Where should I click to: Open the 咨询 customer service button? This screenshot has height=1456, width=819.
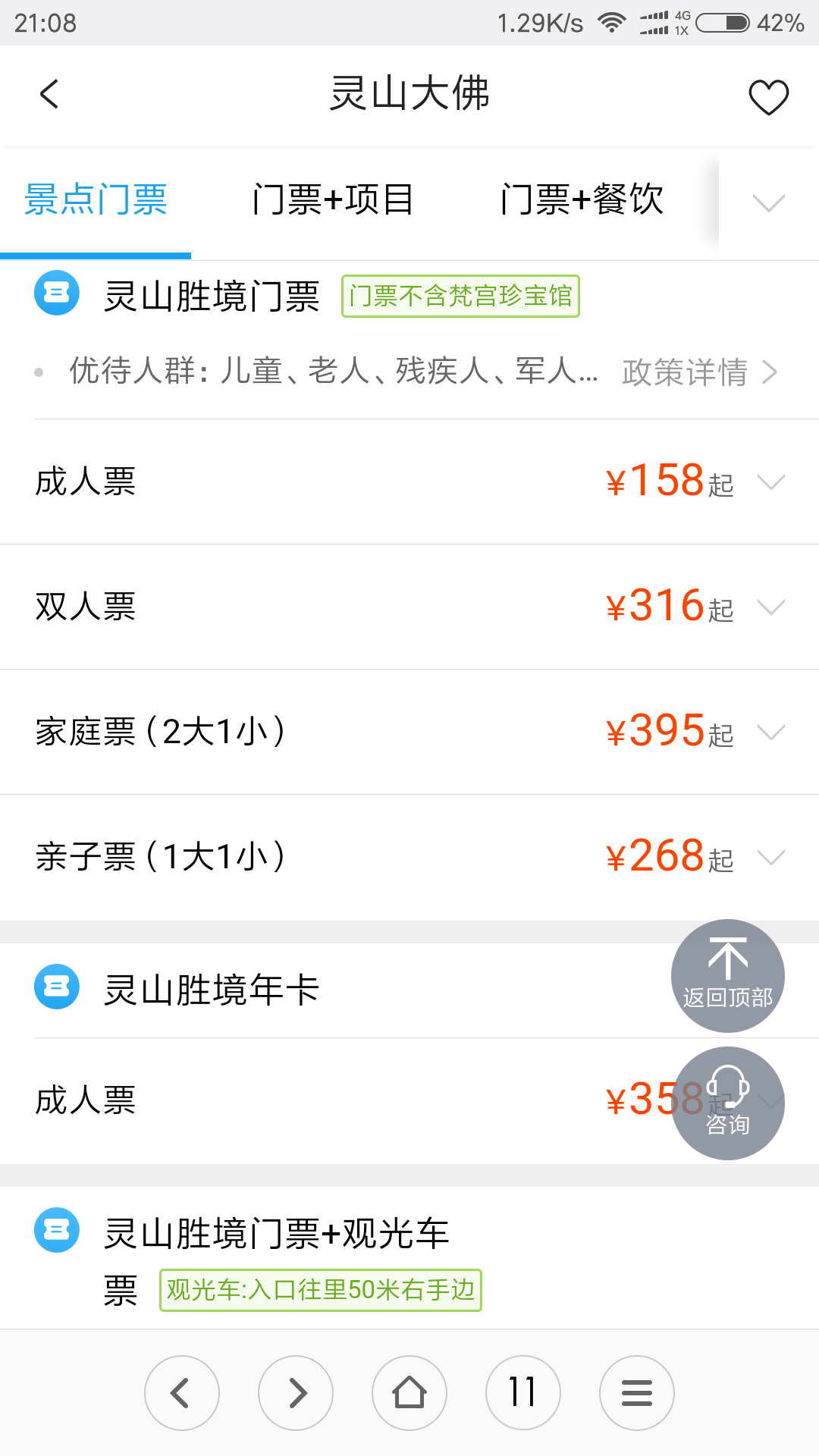point(727,1103)
